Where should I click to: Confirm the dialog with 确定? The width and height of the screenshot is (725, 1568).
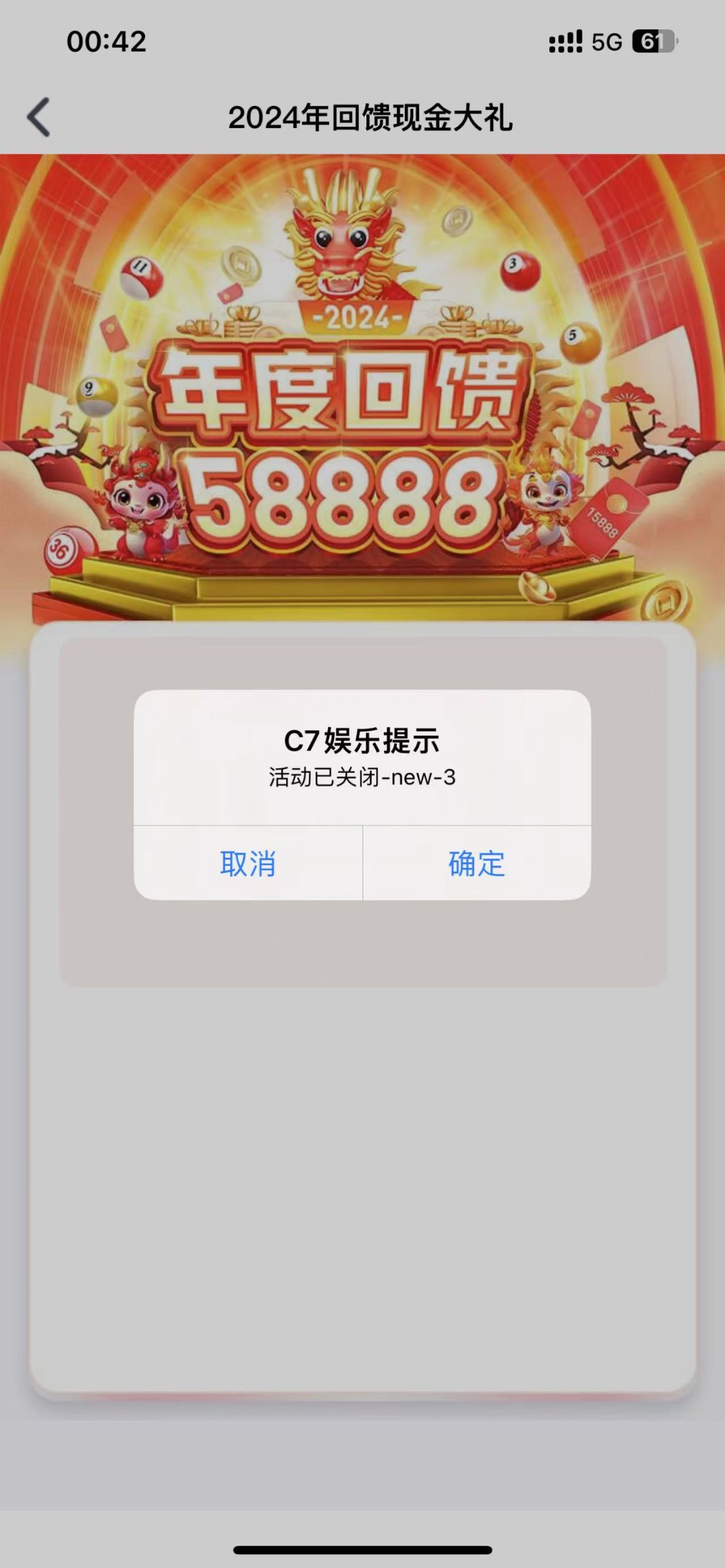477,863
